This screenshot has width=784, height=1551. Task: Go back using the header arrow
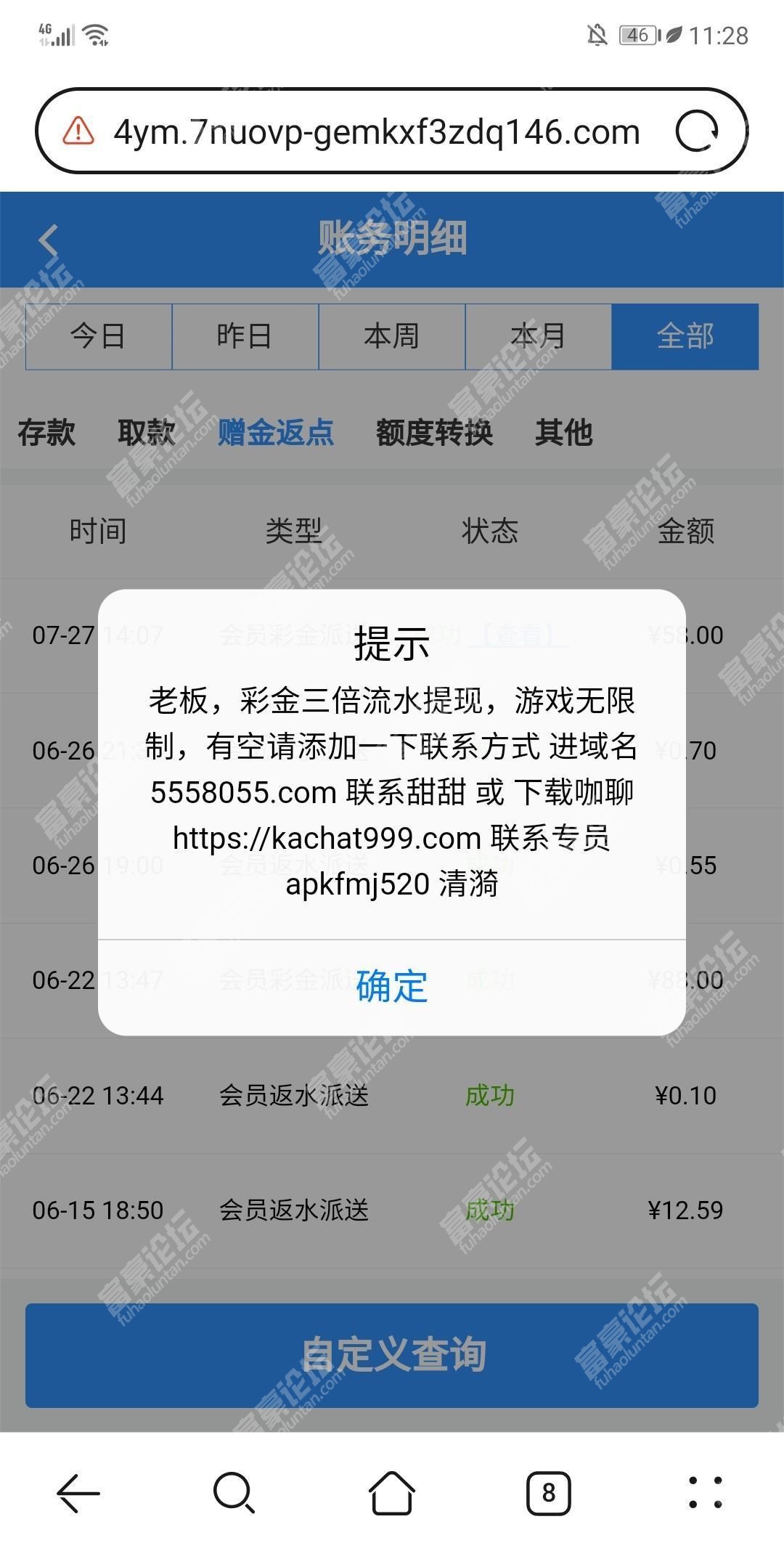49,240
